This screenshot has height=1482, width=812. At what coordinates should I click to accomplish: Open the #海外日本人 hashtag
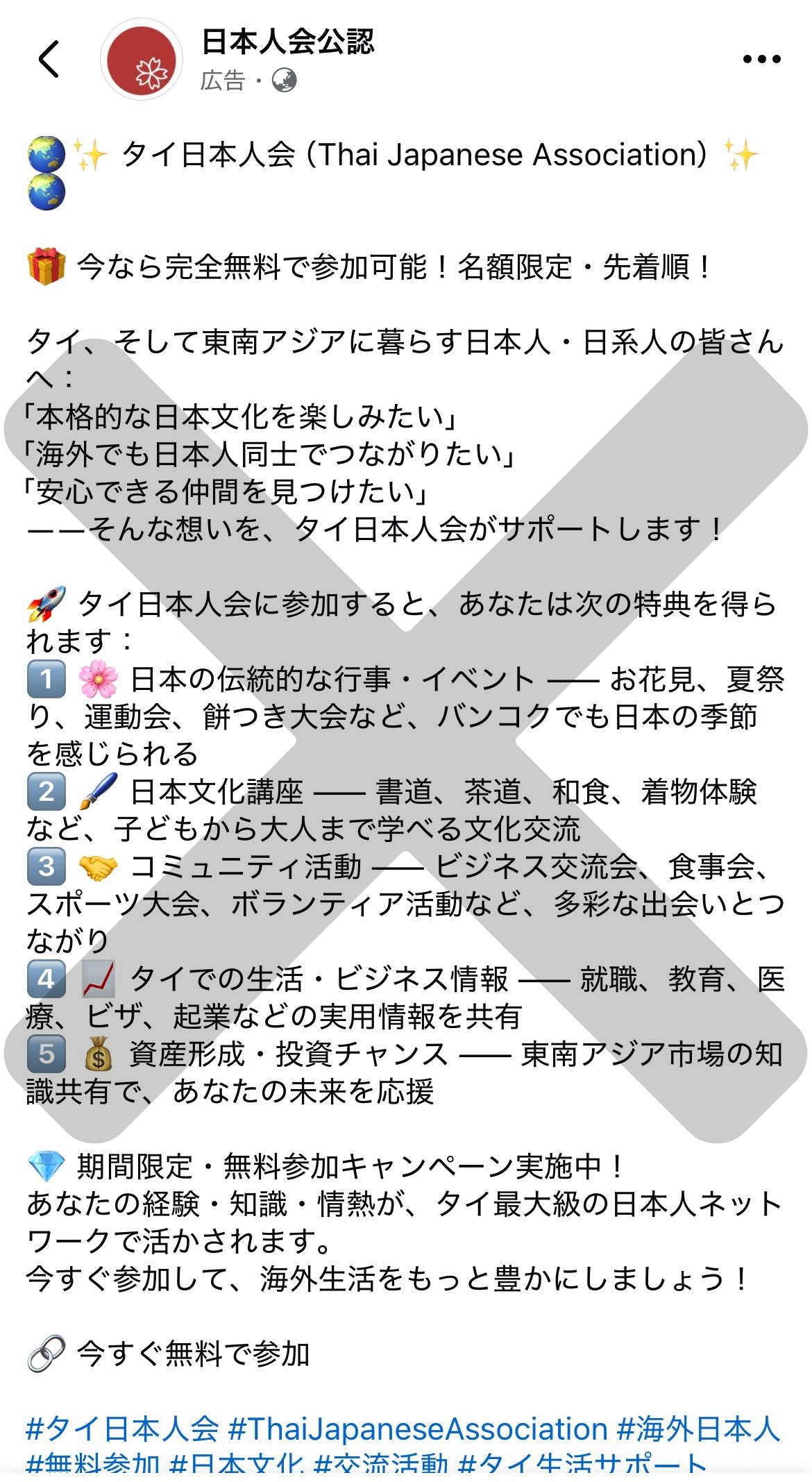pyautogui.click(x=698, y=1429)
